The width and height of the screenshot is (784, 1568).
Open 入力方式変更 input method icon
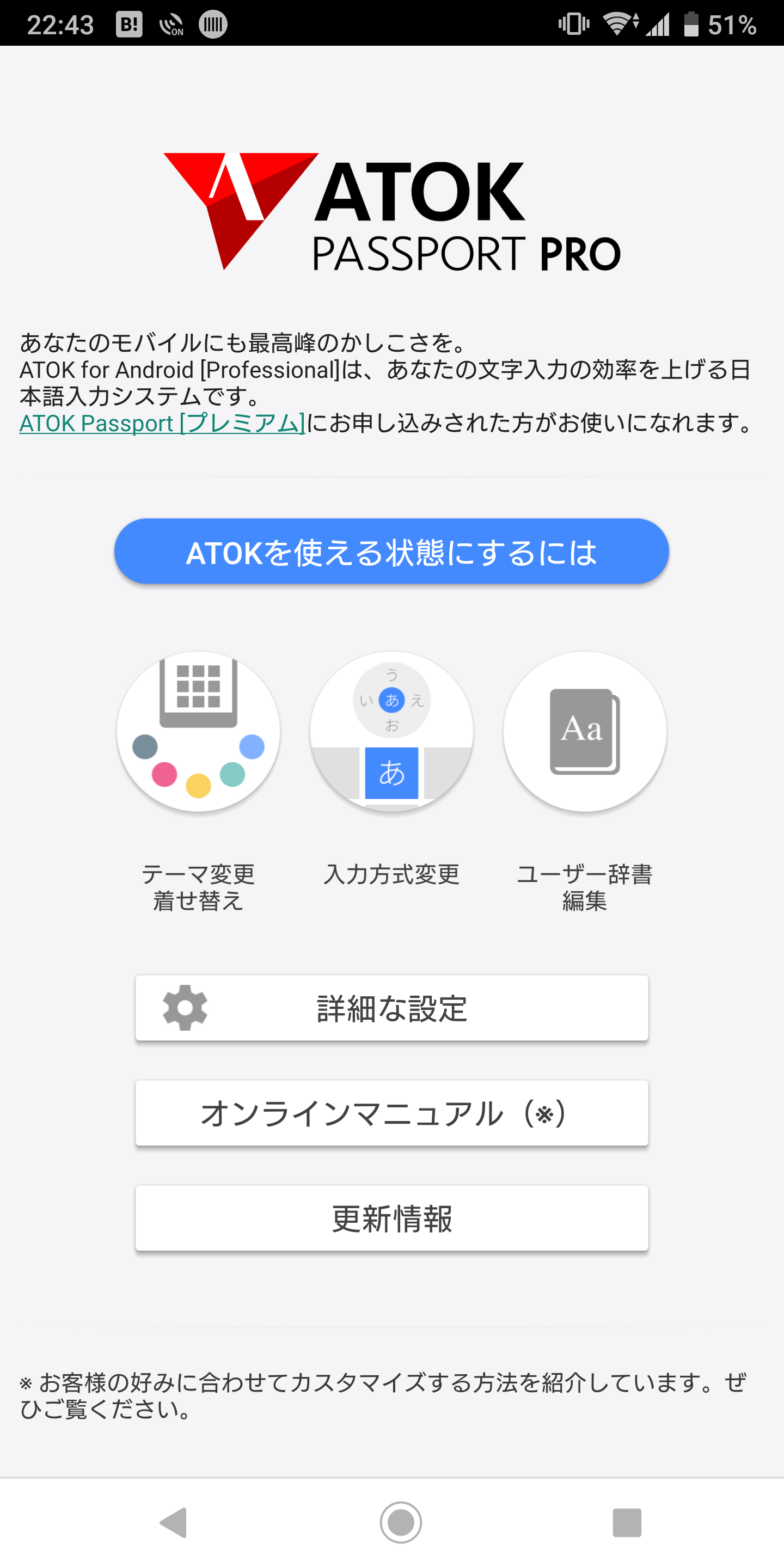(x=391, y=731)
